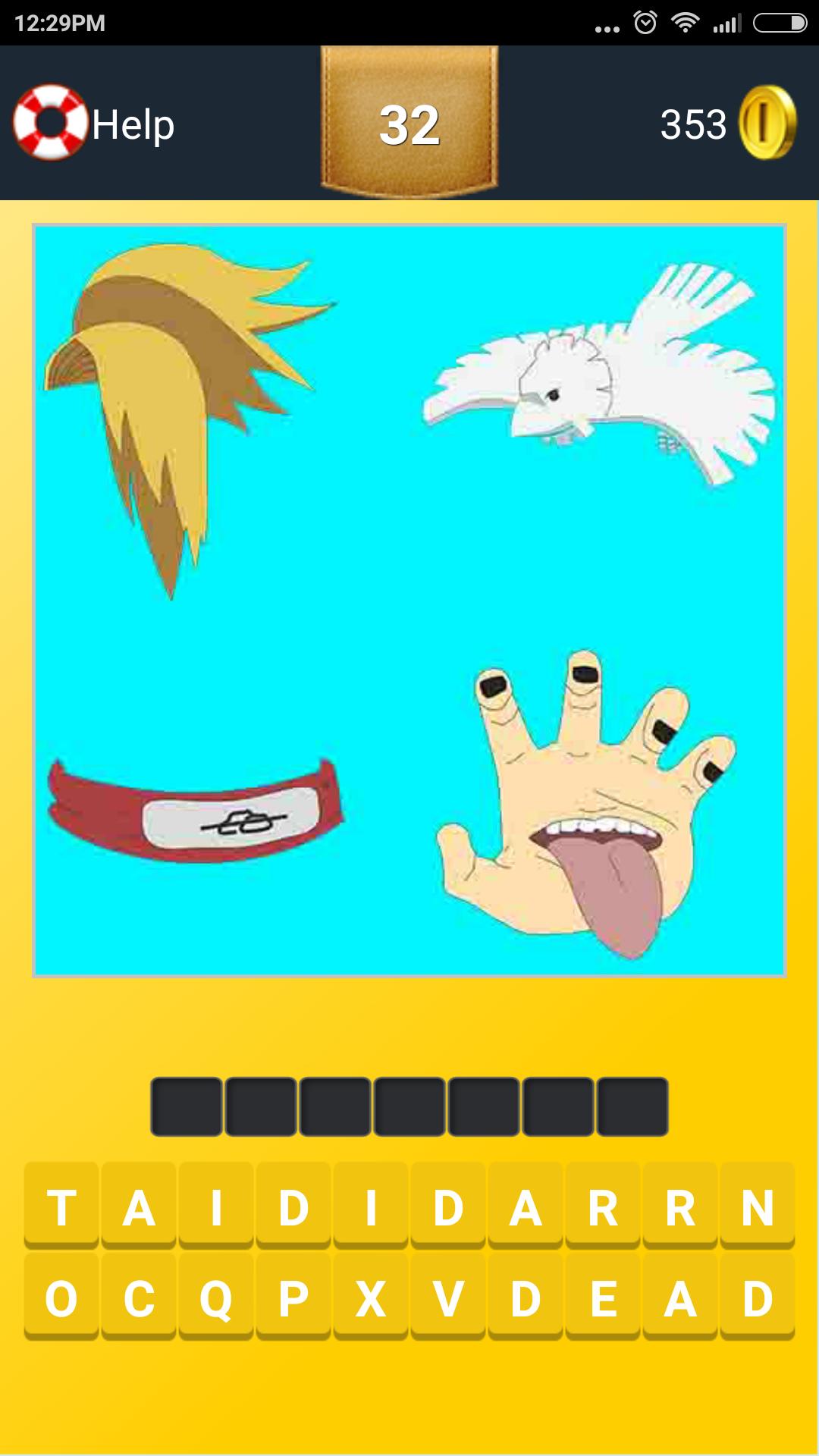Tap the letter O tile
The width and height of the screenshot is (819, 1456).
click(61, 1298)
